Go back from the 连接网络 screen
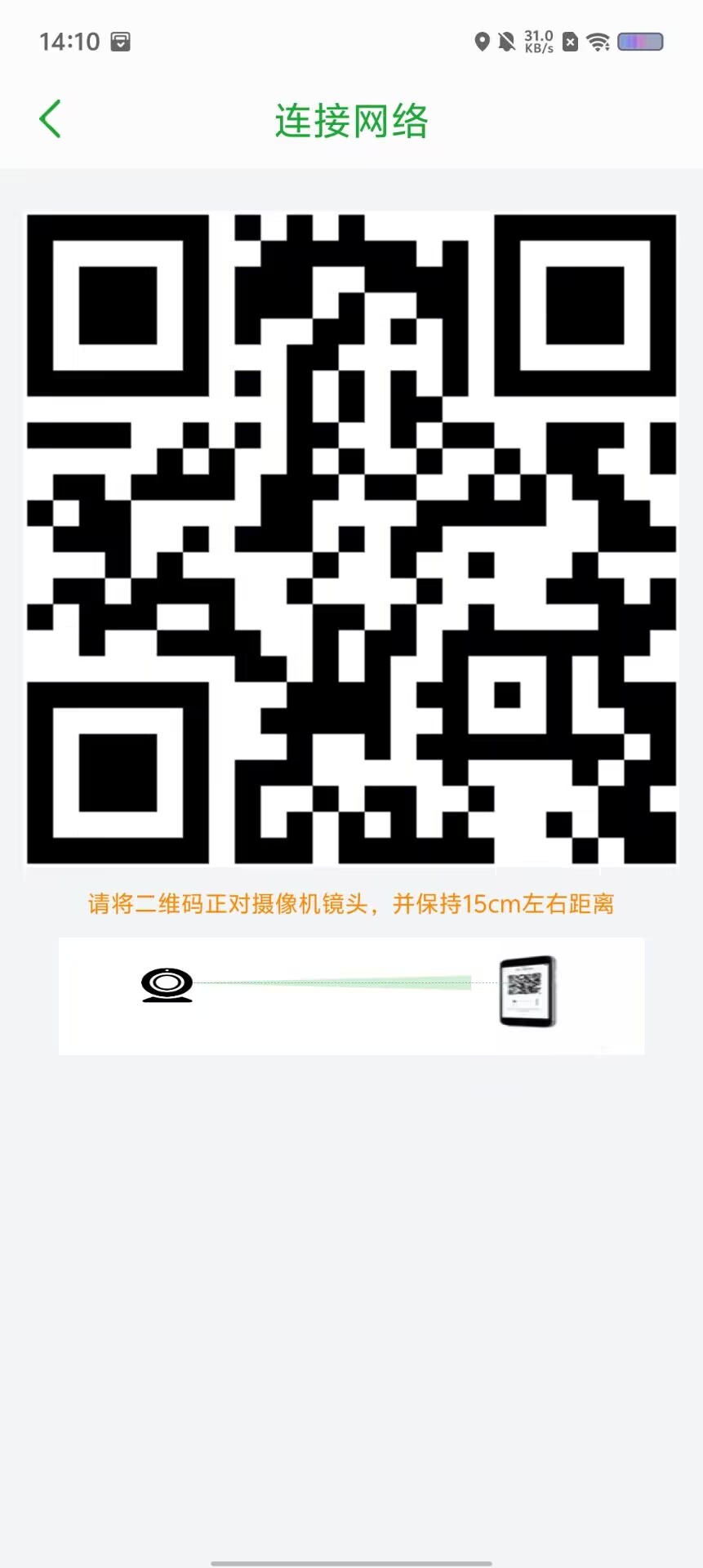Image resolution: width=703 pixels, height=1568 pixels. tap(51, 119)
